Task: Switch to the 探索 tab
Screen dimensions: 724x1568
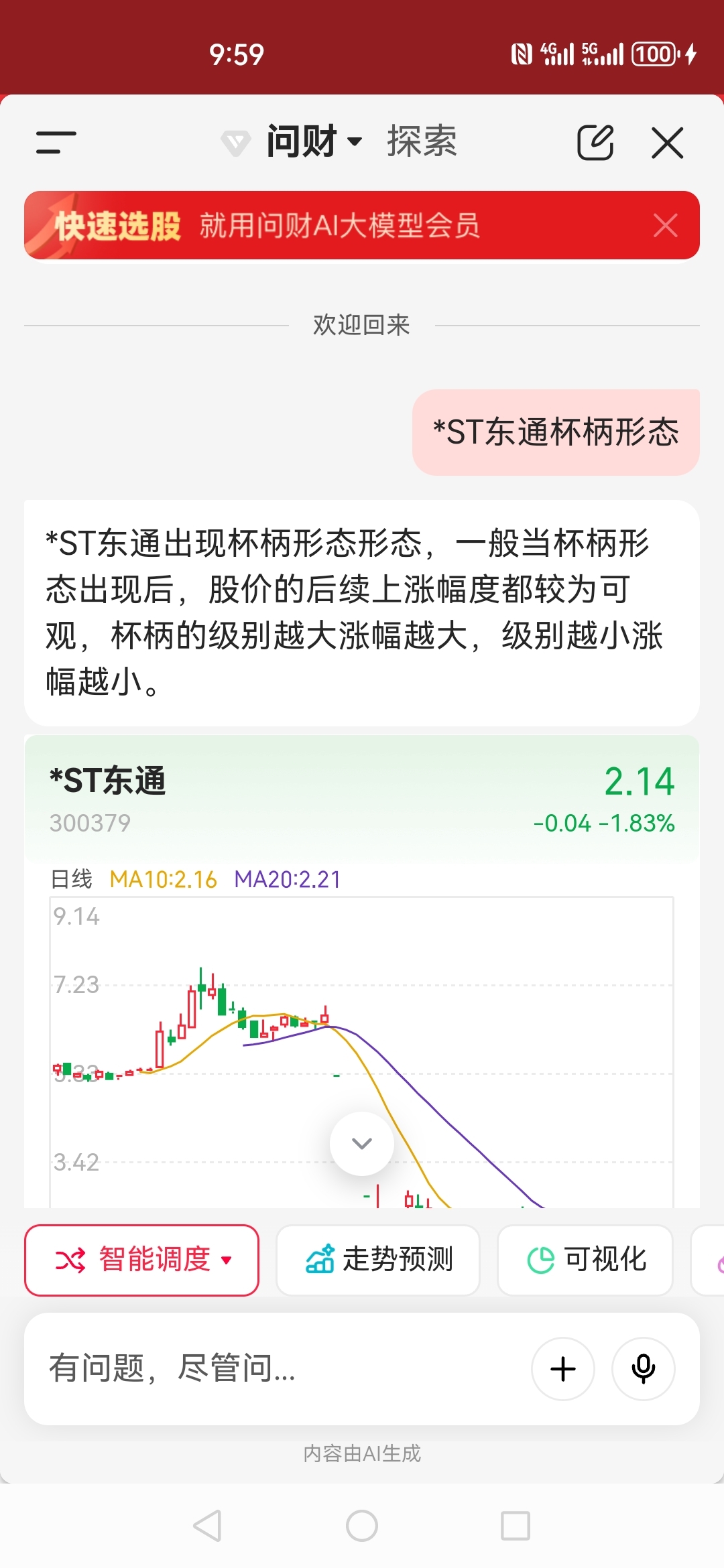Action: [422, 141]
